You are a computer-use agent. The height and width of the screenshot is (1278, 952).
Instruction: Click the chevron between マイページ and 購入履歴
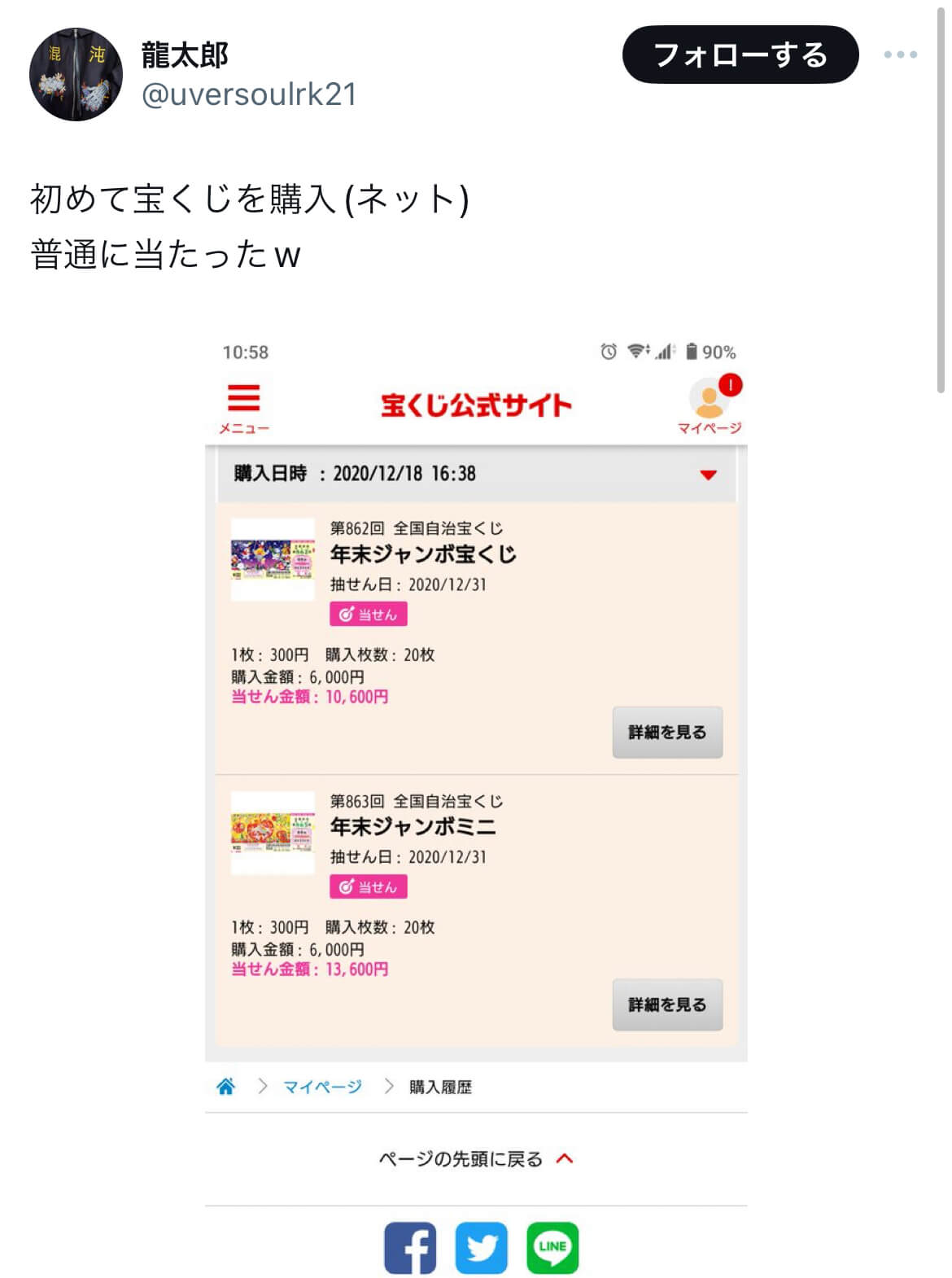click(388, 1086)
